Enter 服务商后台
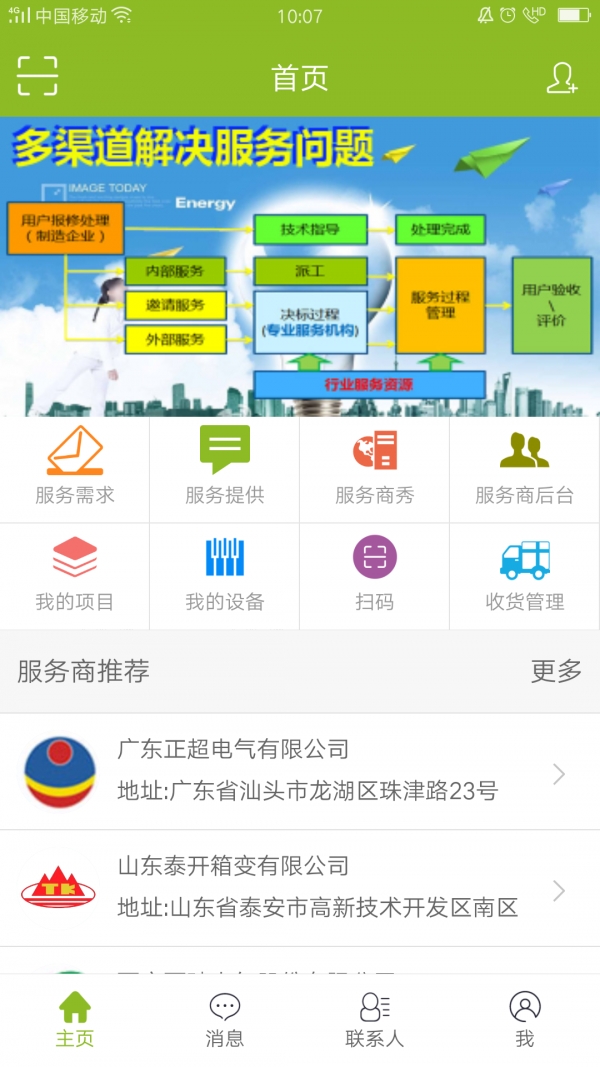Image resolution: width=600 pixels, height=1067 pixels. [525, 468]
